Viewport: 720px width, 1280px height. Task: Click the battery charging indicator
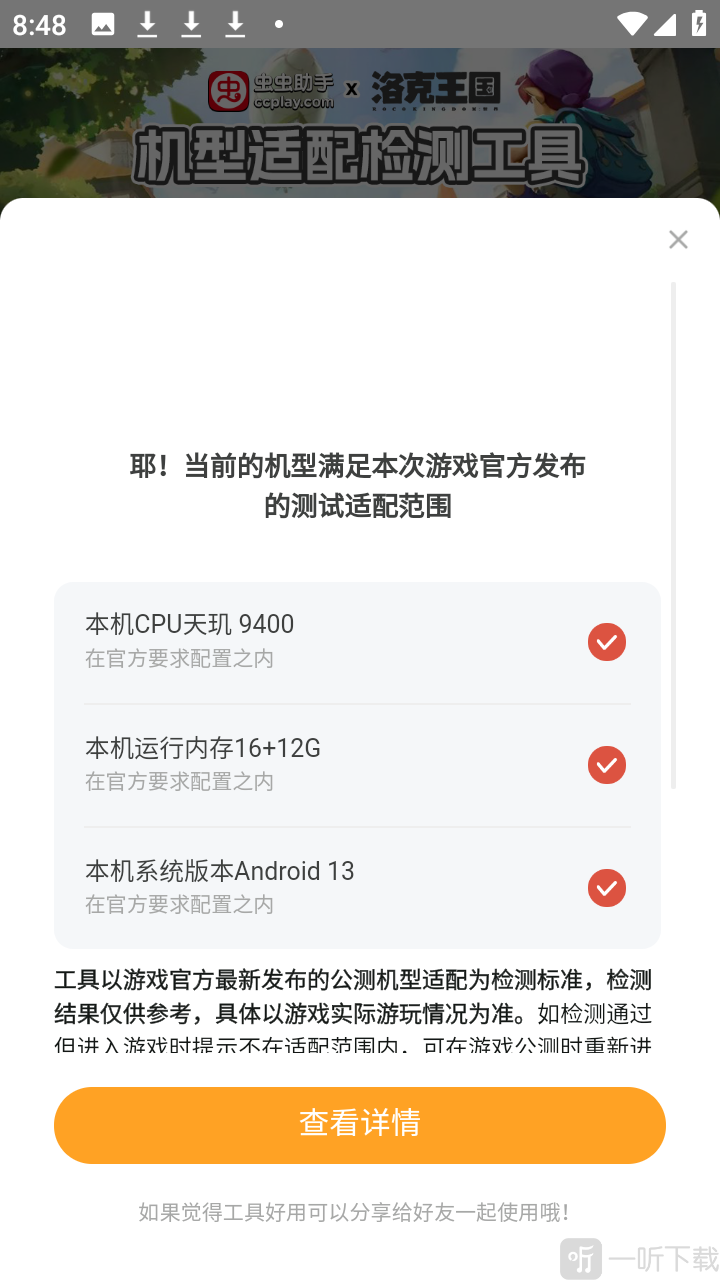point(699,22)
